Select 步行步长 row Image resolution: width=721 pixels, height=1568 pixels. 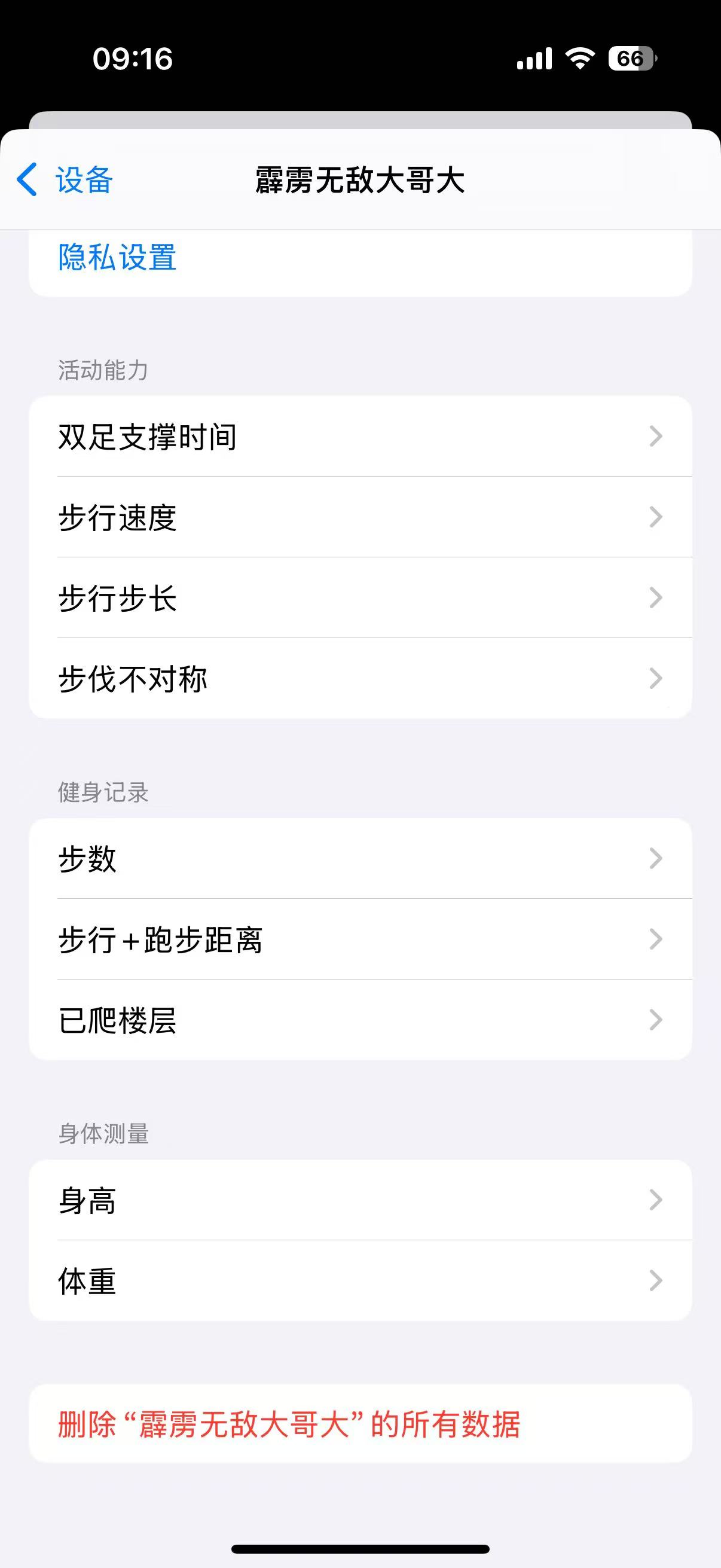pyautogui.click(x=360, y=598)
